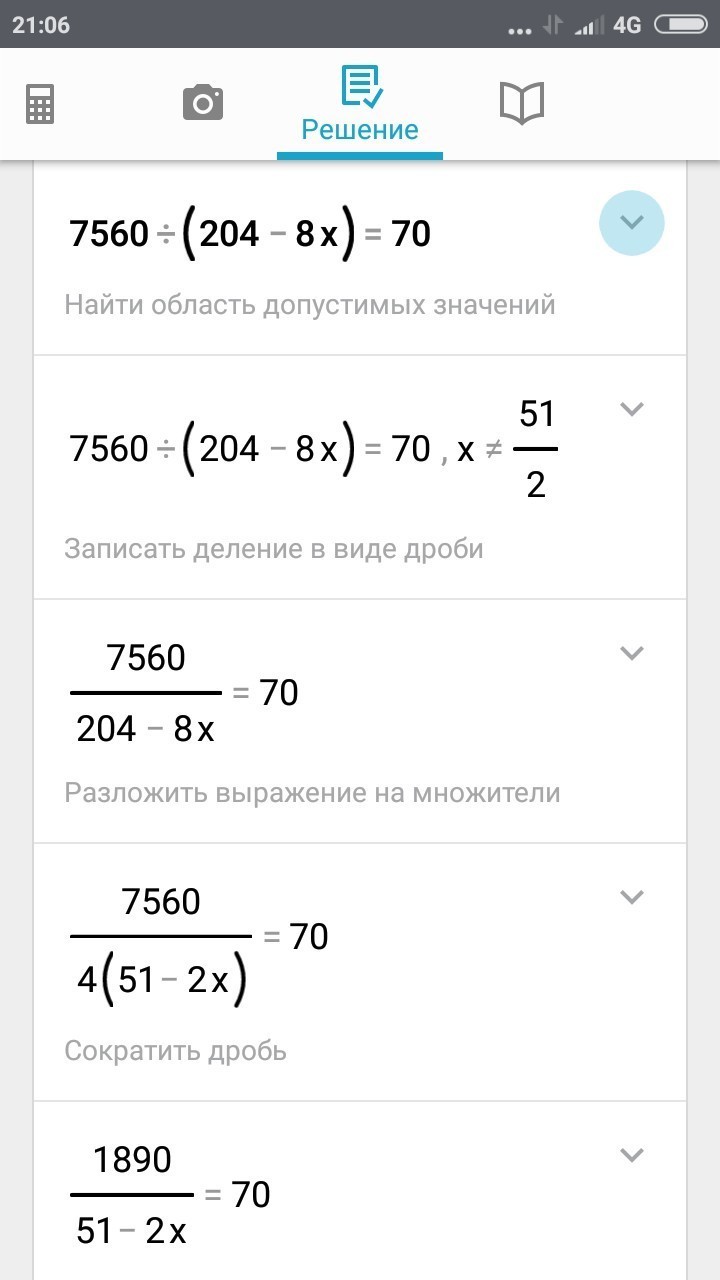Expand the step Разложить выражение на множители
Viewport: 720px width, 1280px height.
(x=631, y=653)
